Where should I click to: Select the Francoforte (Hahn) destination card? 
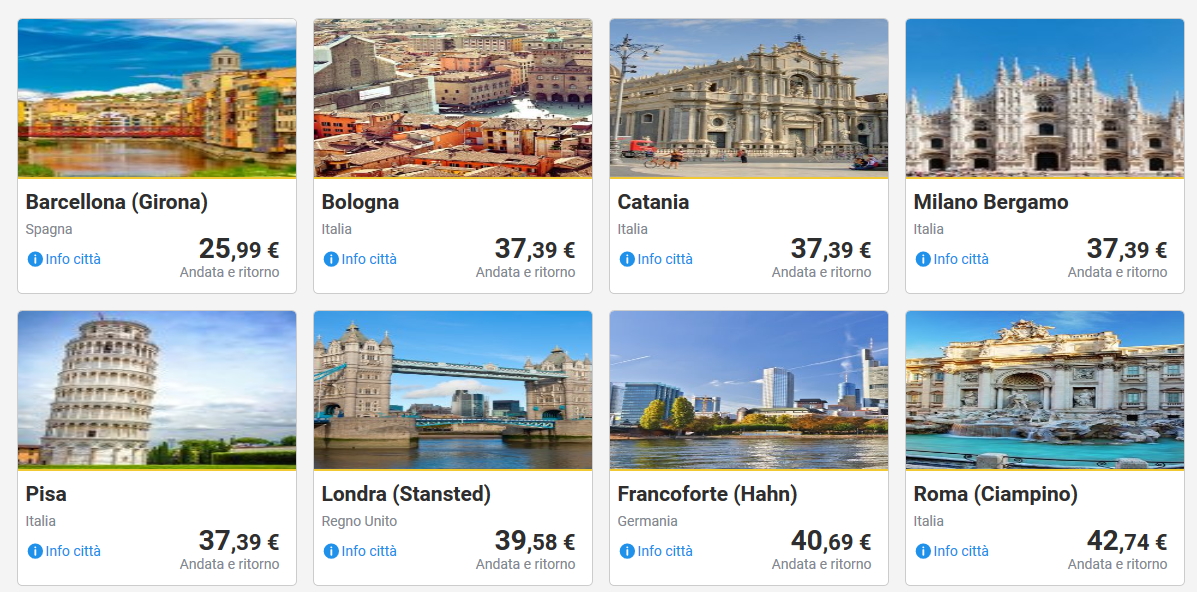[748, 392]
